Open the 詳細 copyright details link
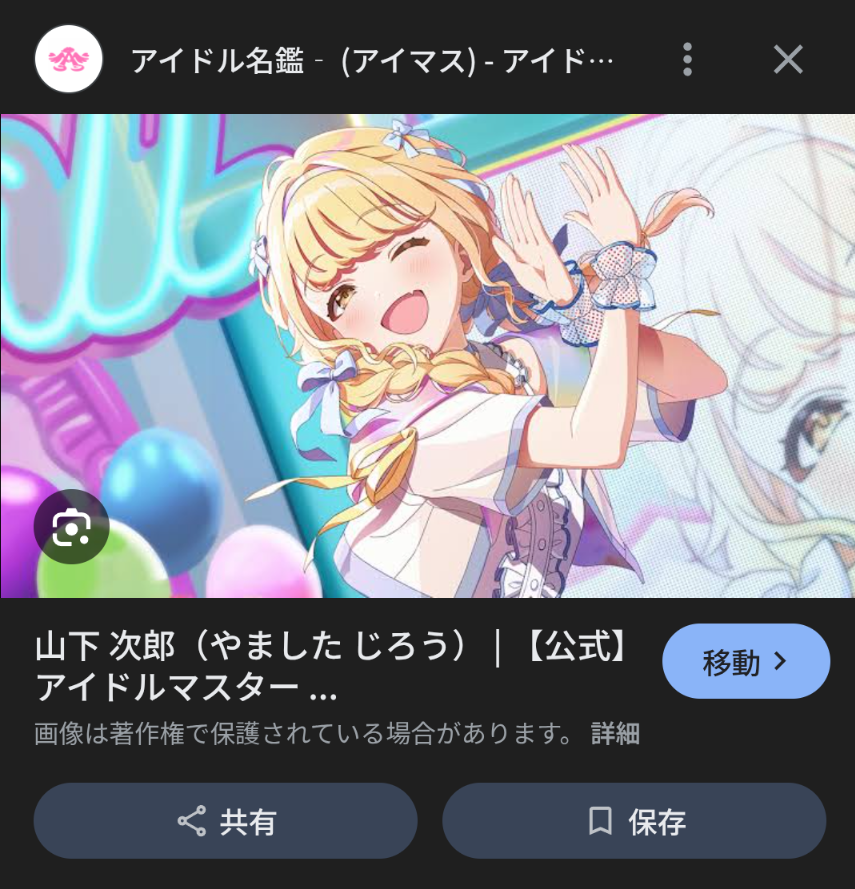The height and width of the screenshot is (889, 855). click(615, 734)
